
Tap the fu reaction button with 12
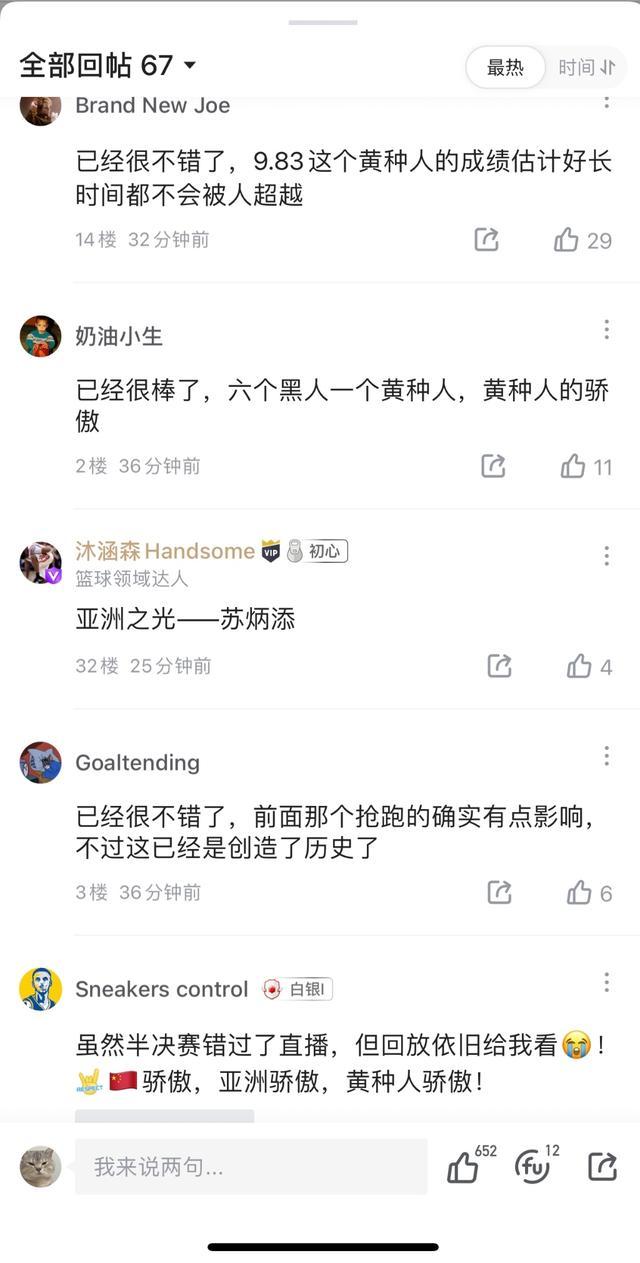point(532,1167)
